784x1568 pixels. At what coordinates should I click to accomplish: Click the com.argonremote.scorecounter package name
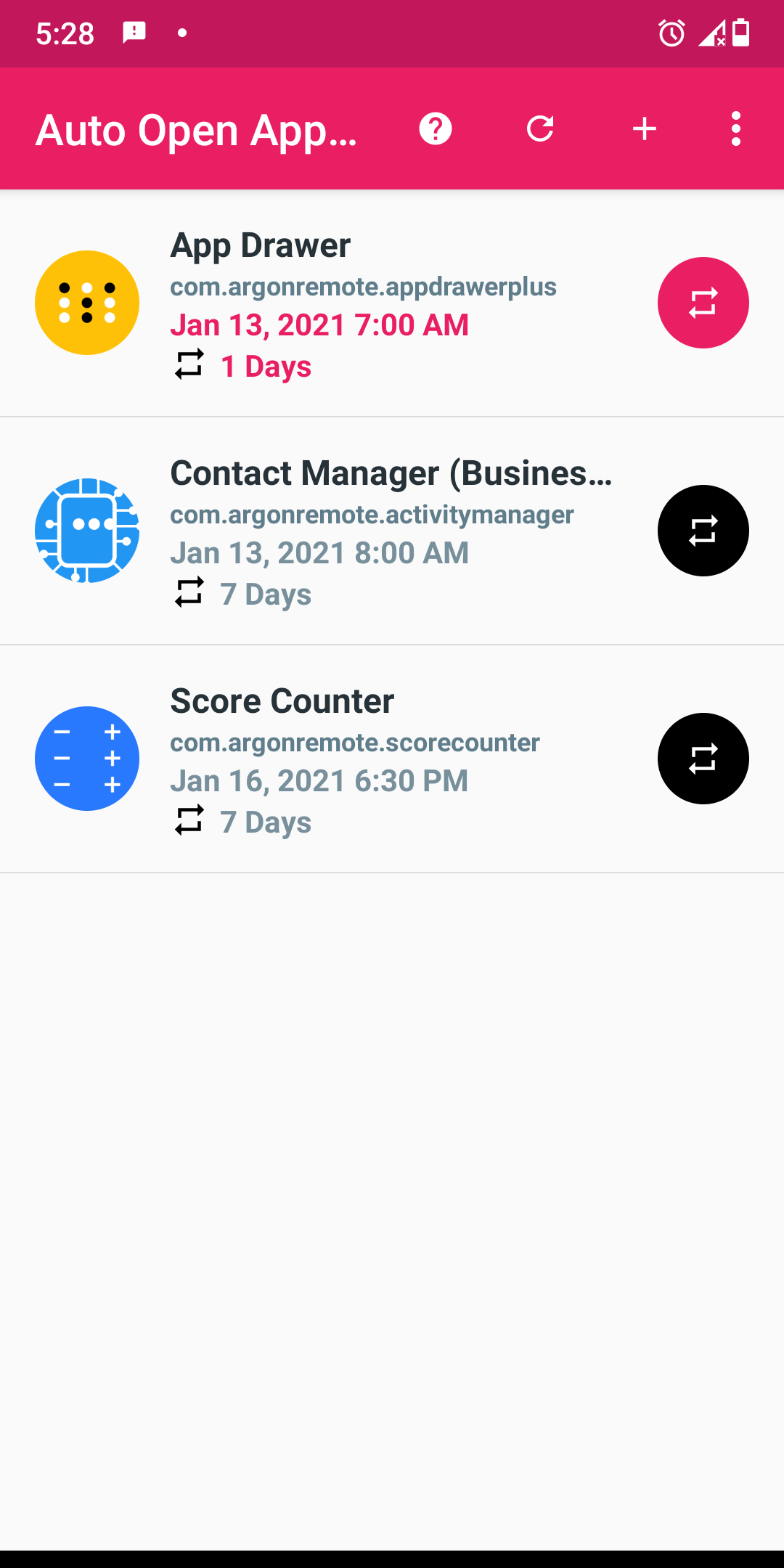click(x=354, y=742)
